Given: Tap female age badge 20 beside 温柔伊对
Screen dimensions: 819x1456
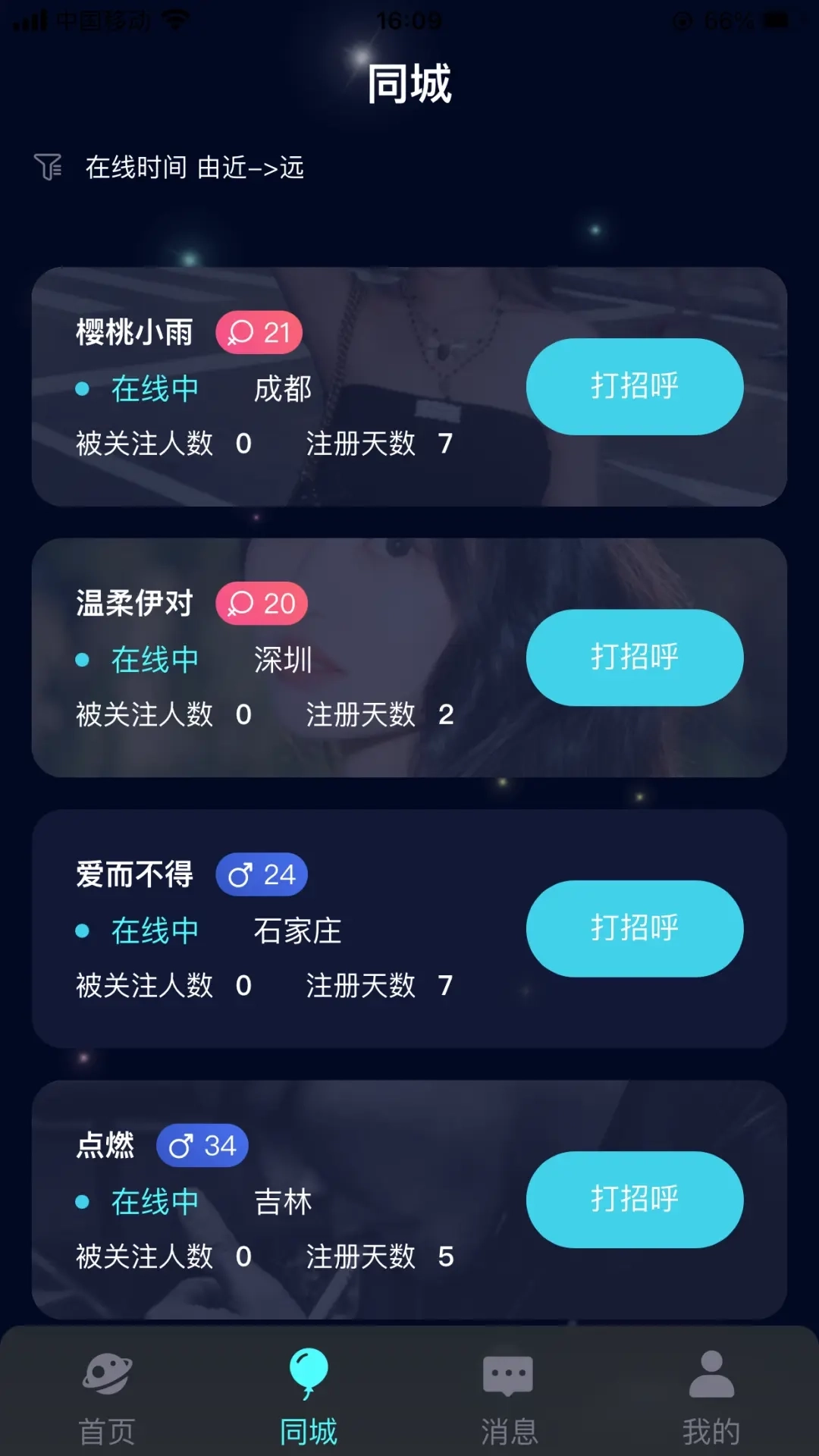Looking at the screenshot, I should point(262,604).
